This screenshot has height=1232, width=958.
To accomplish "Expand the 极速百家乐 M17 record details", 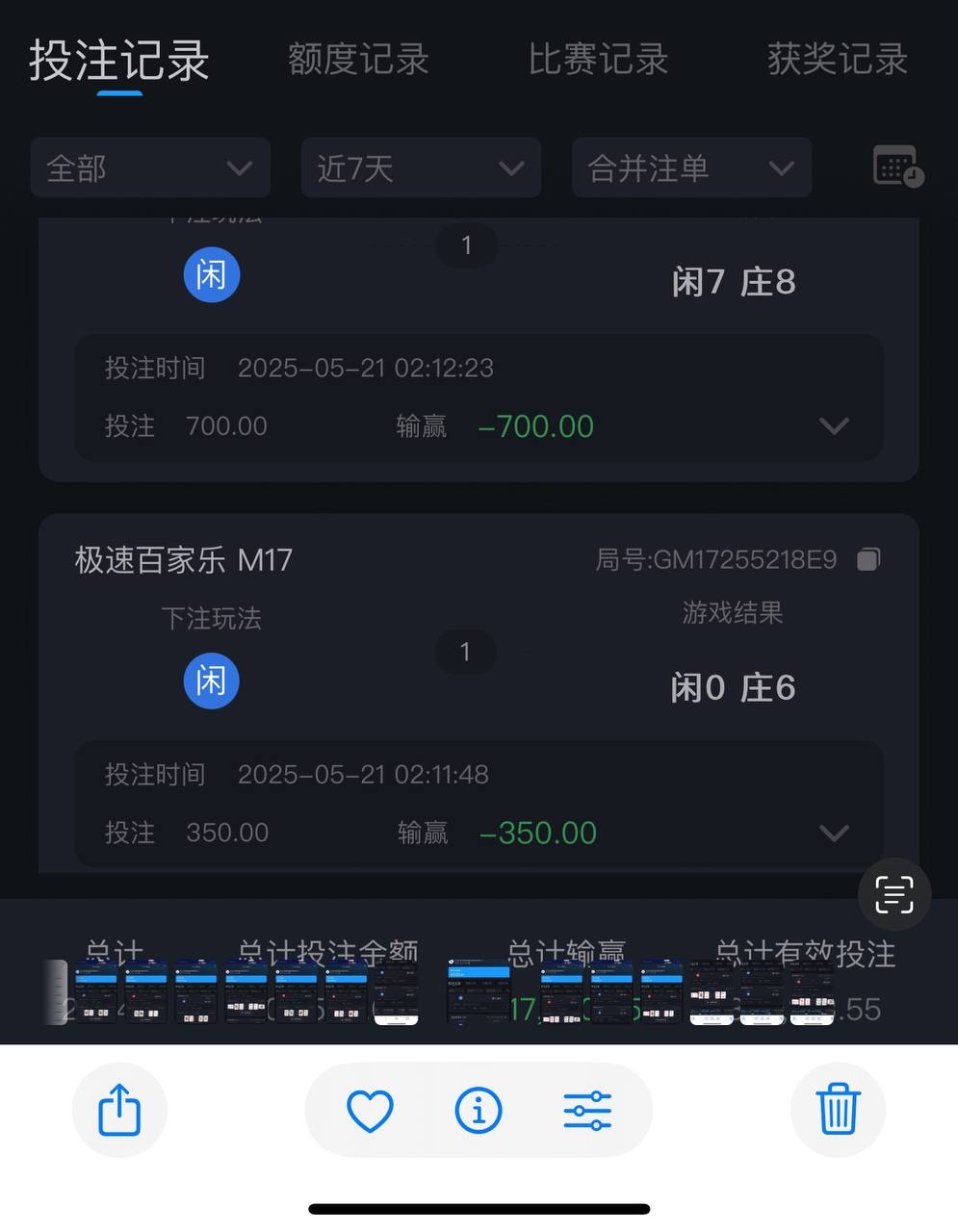I will coord(833,833).
